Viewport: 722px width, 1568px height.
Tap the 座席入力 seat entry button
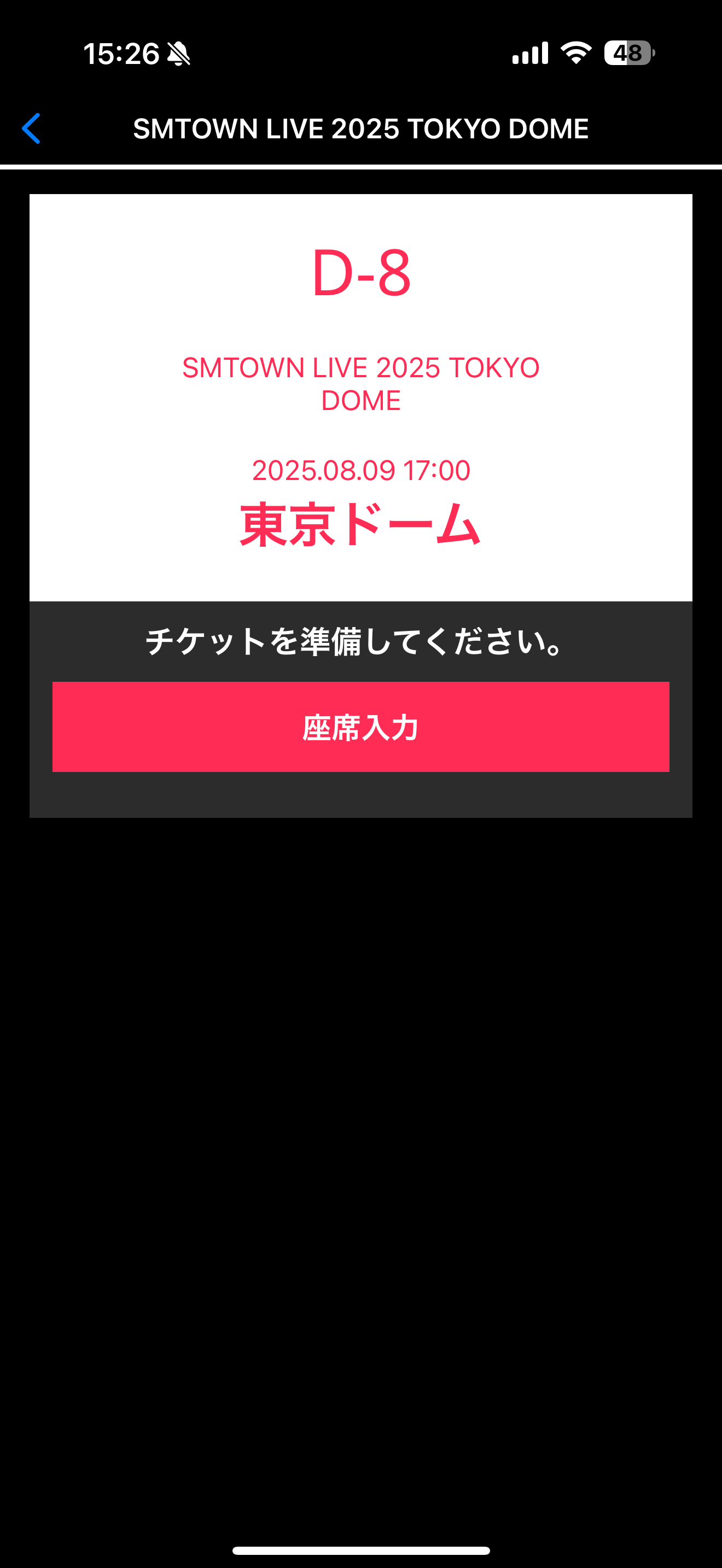coord(360,727)
